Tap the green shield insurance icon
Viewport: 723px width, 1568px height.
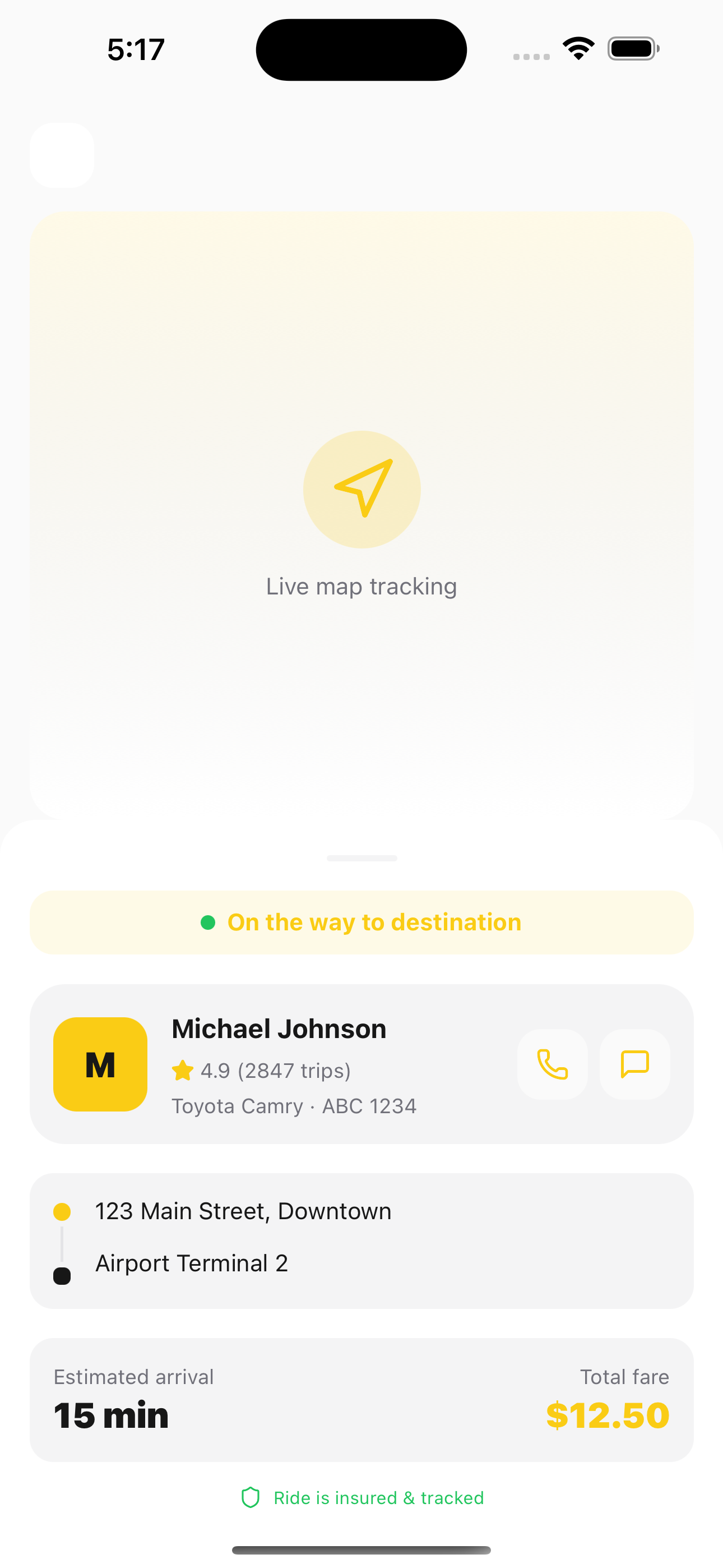250,1497
